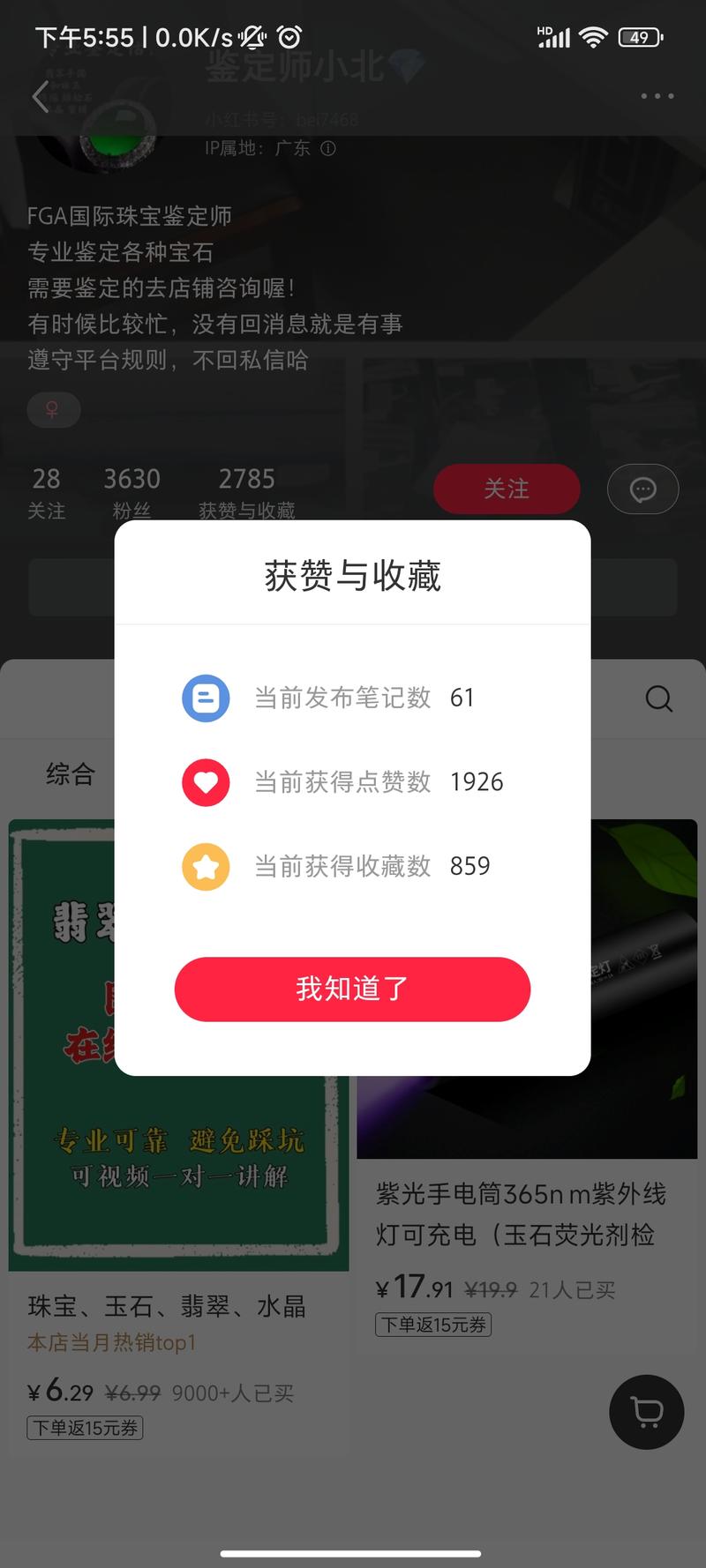Tap the 紫光手电筒 product title
Image resolution: width=706 pixels, height=1568 pixels.
coord(521,1217)
